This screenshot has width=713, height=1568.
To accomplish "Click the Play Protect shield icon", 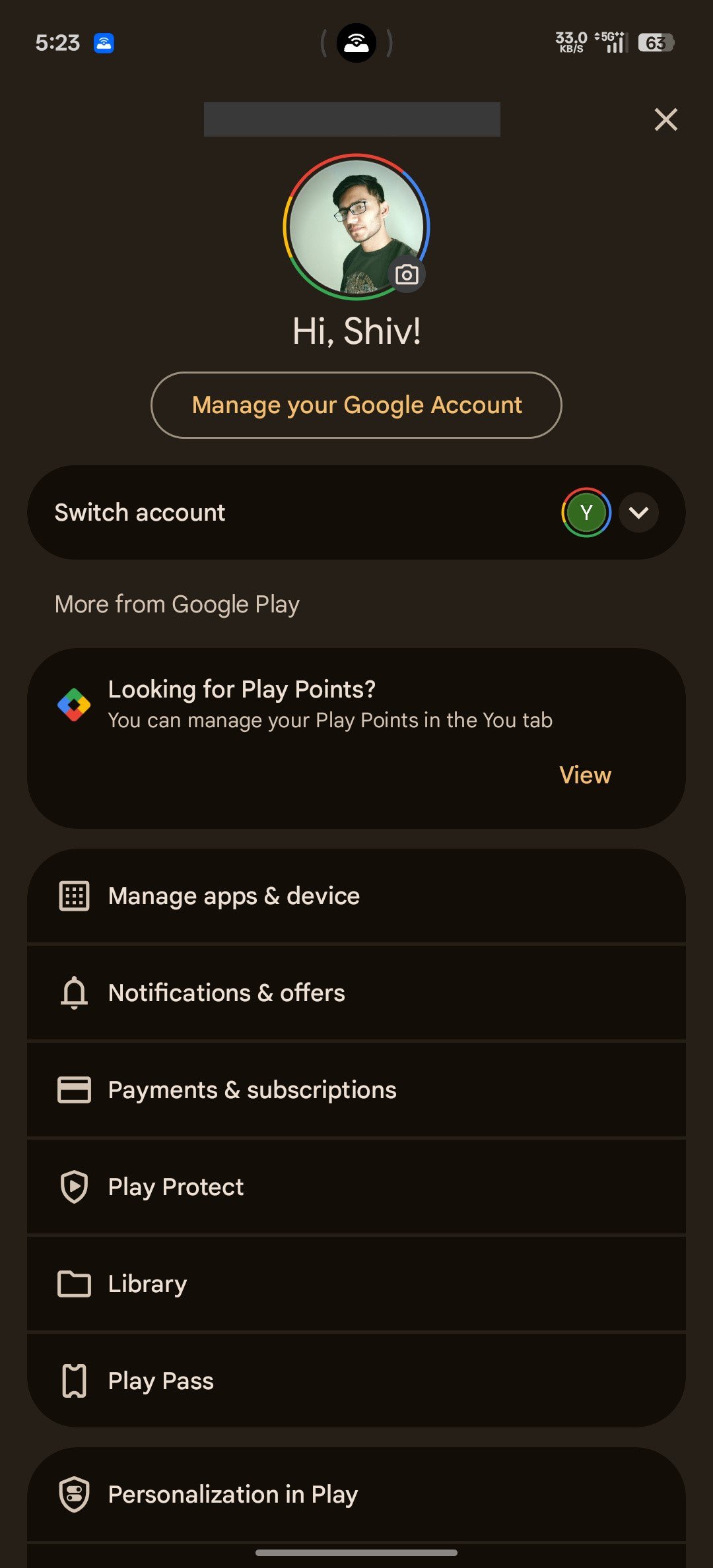I will pyautogui.click(x=75, y=1186).
